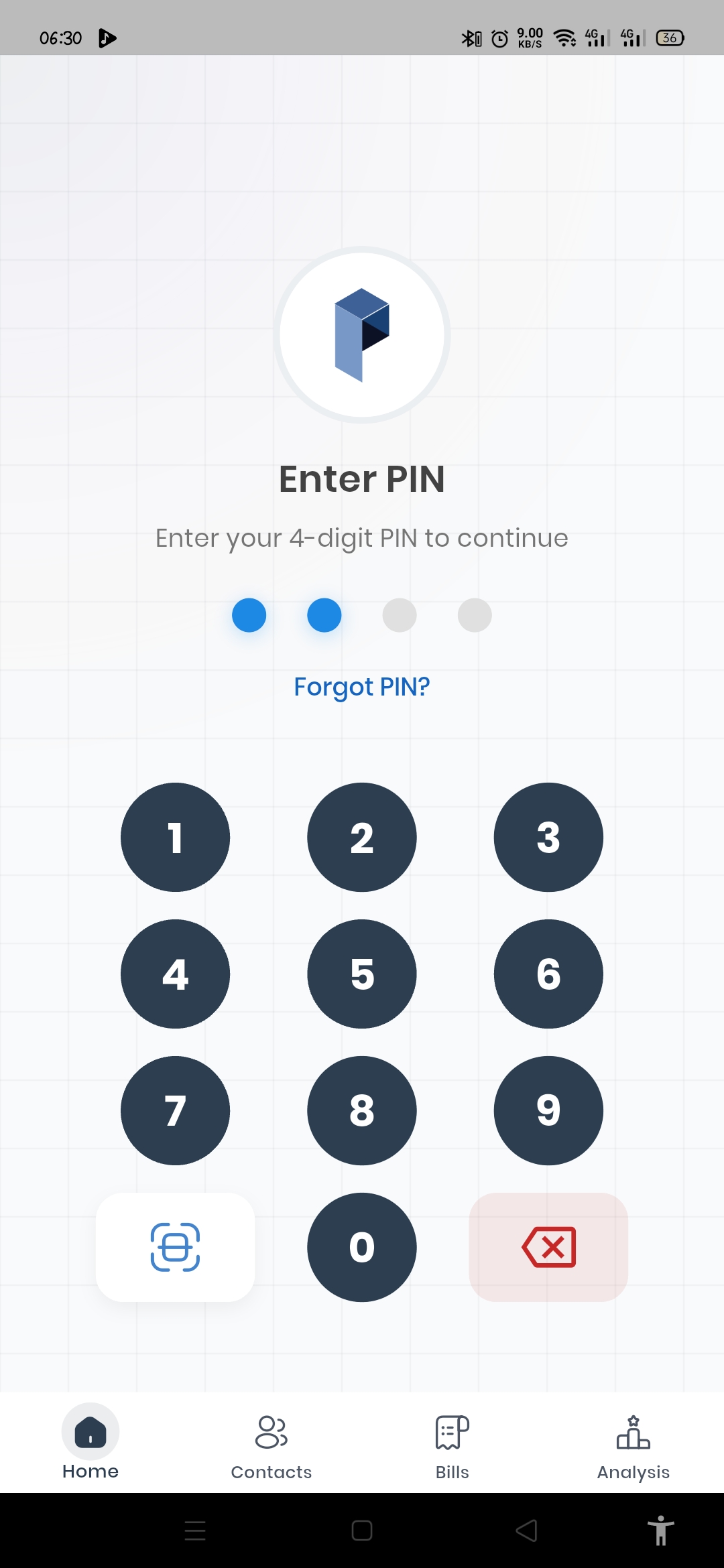Enter digit 8 on the keypad
The height and width of the screenshot is (1568, 724).
pos(362,1110)
